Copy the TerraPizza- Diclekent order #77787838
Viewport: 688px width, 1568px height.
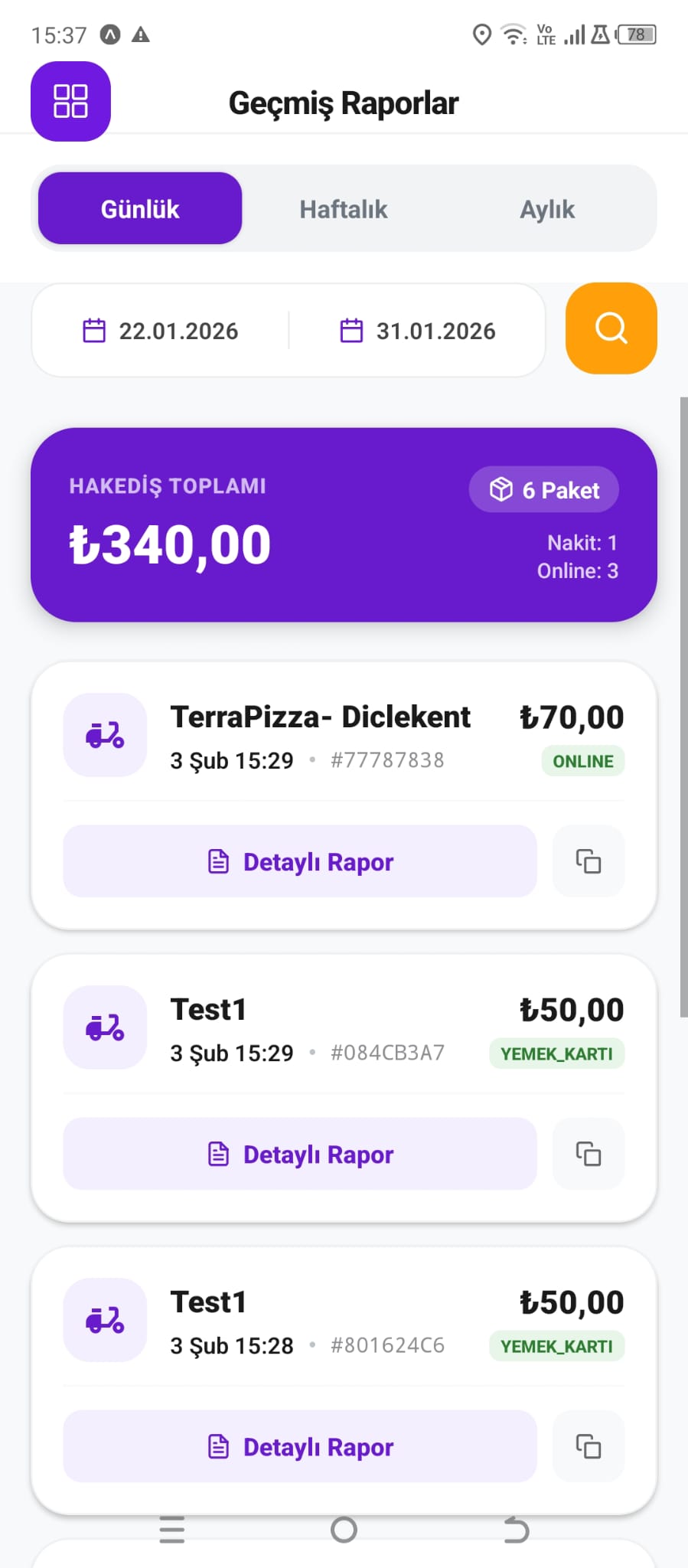click(588, 861)
